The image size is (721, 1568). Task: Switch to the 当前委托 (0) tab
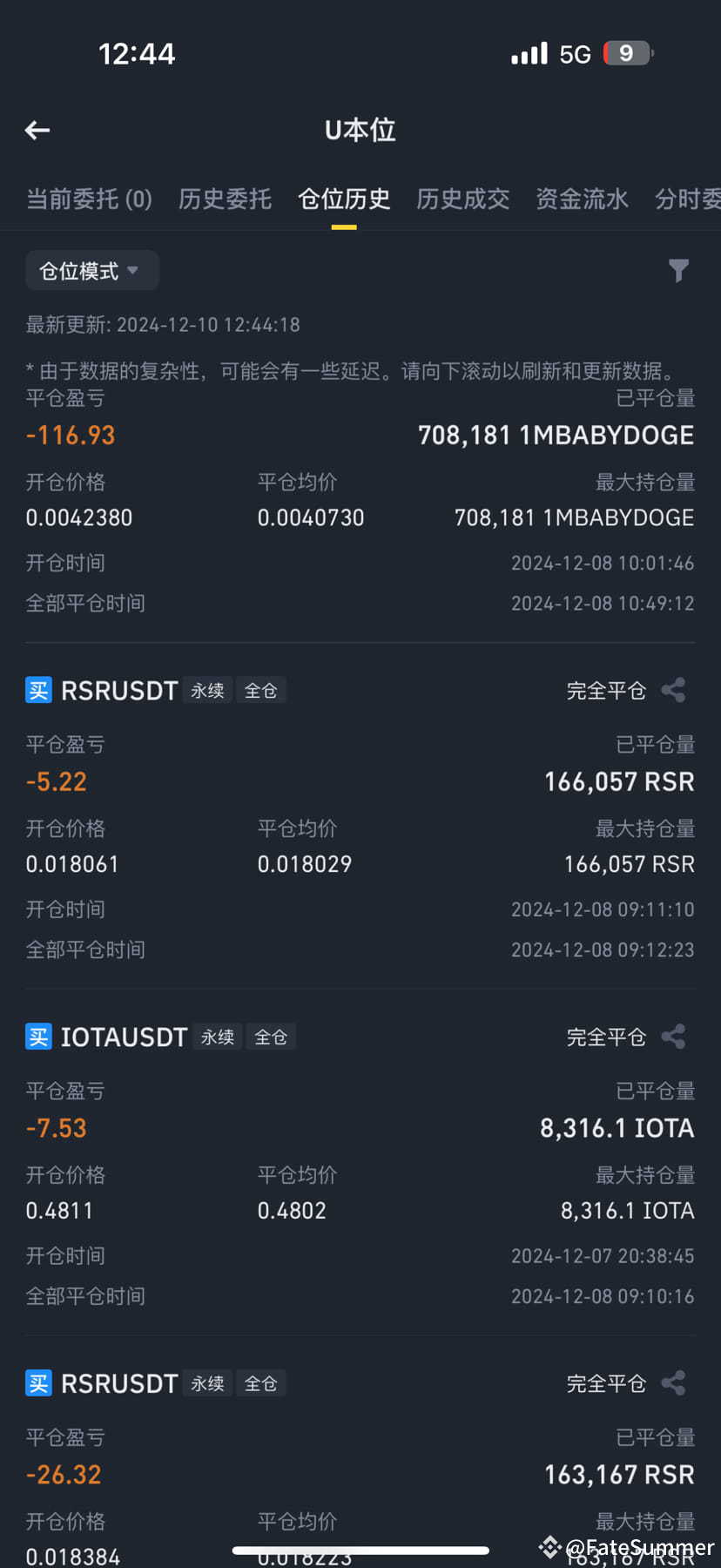[x=89, y=199]
